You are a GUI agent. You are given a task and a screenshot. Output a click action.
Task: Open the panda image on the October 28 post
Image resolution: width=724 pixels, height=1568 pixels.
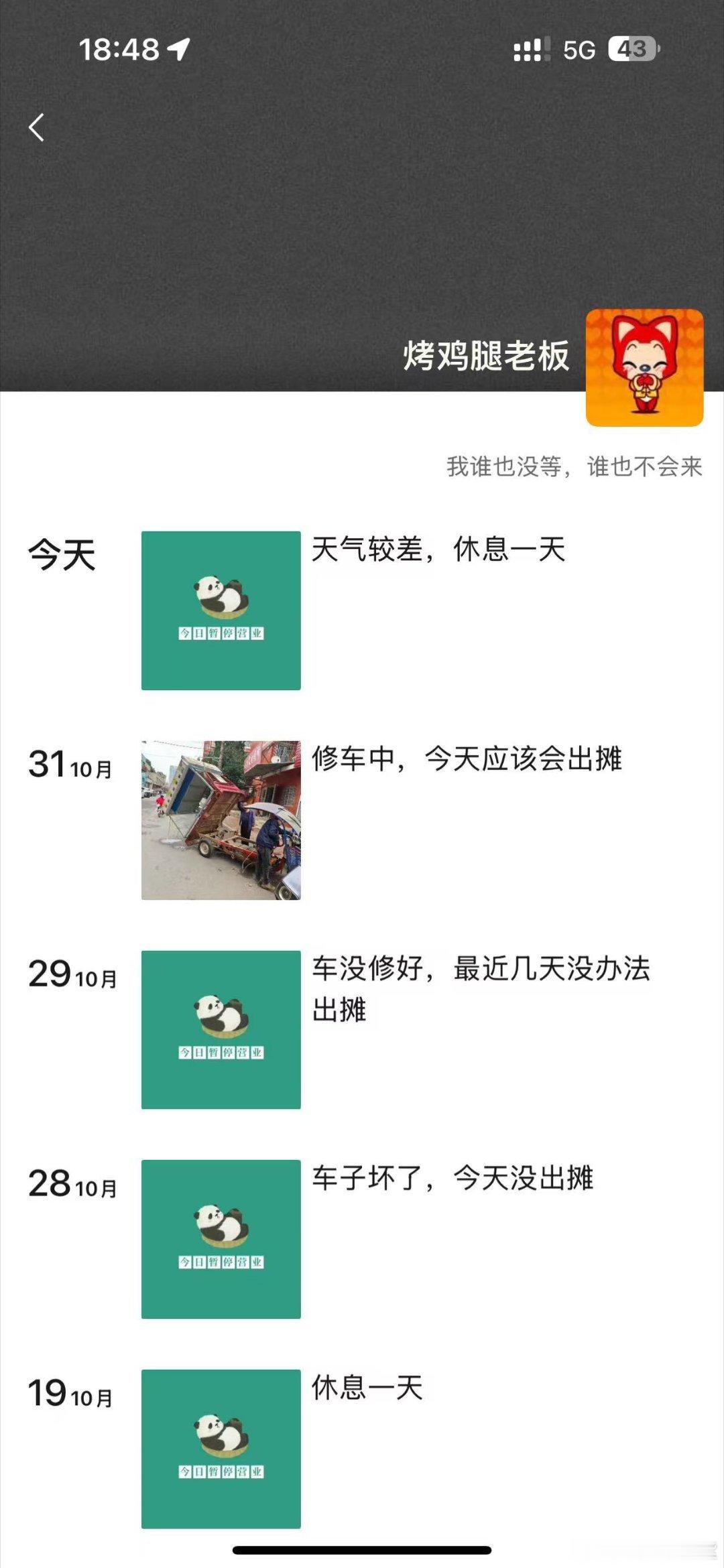221,1238
